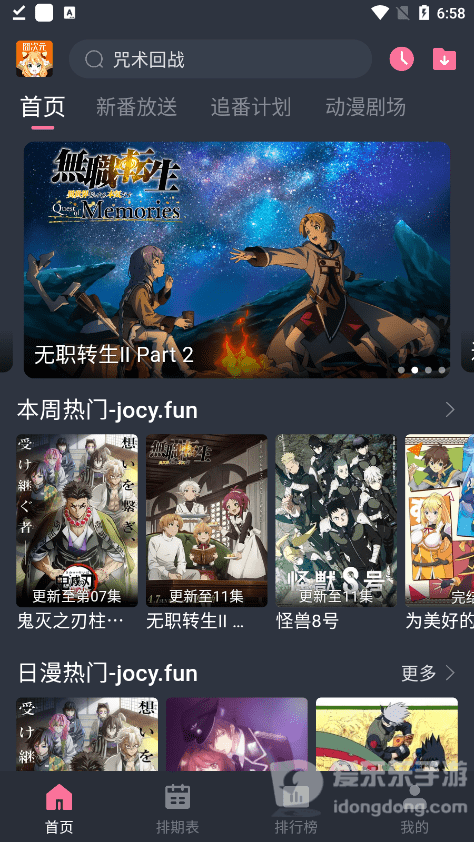Open the 无职转生II card updated to episode 11
474x842 pixels.
(207, 532)
